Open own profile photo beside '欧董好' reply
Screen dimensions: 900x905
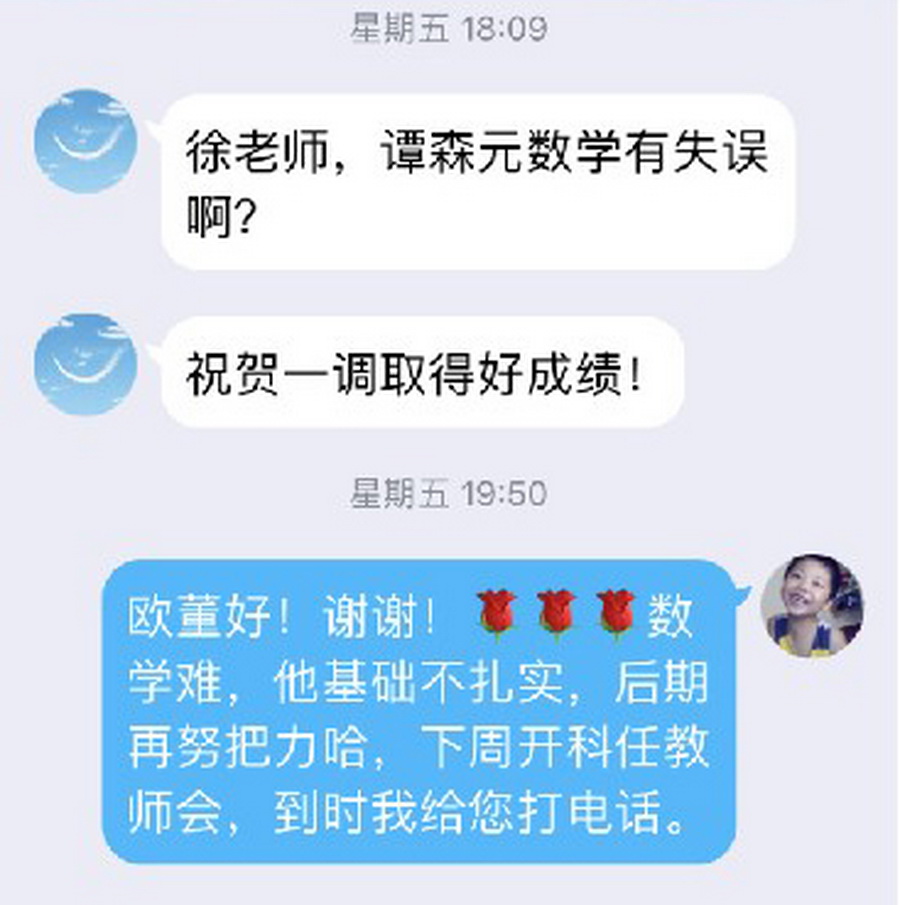pyautogui.click(x=812, y=606)
